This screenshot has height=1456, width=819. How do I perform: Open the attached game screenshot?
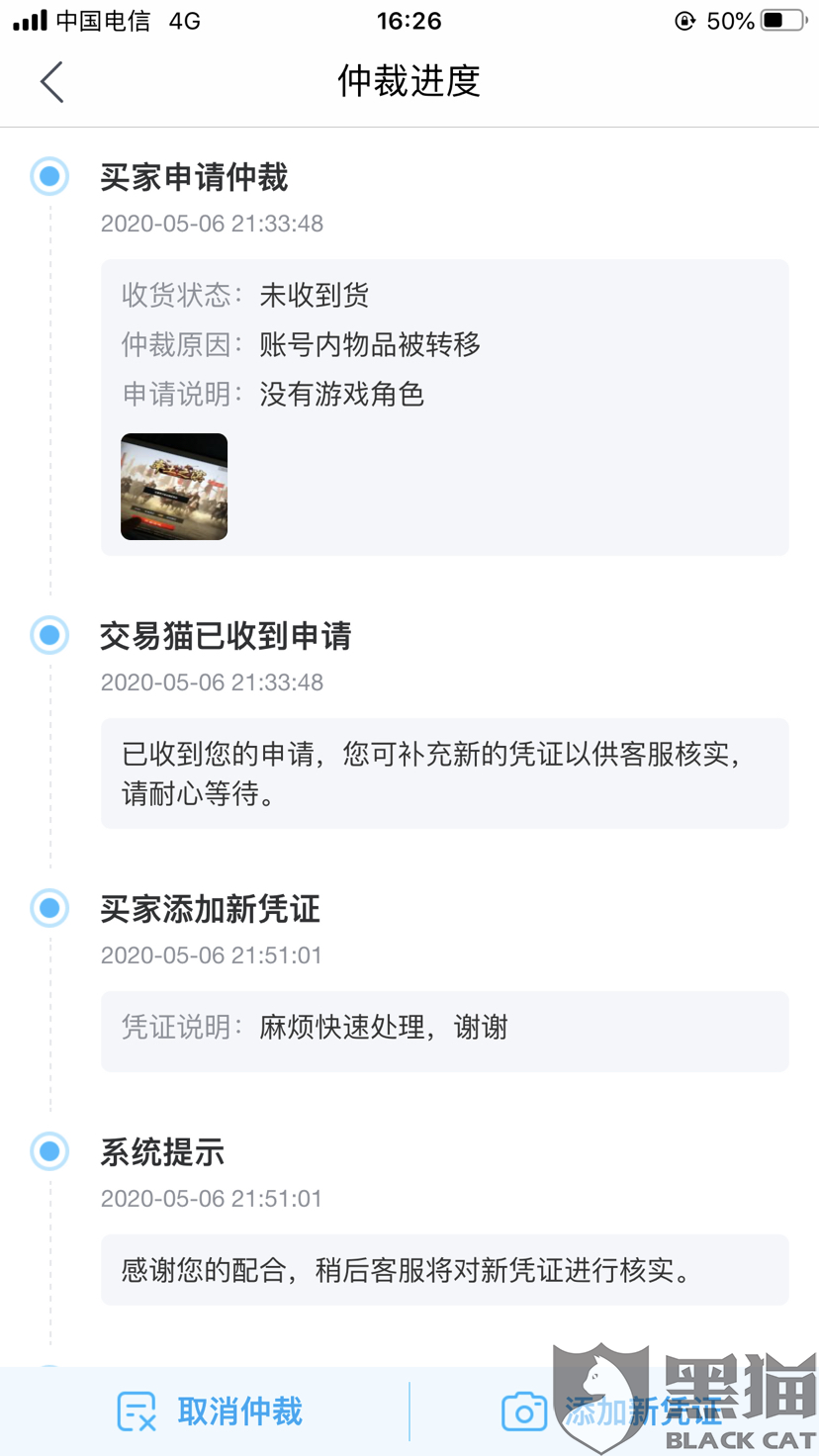pyautogui.click(x=174, y=487)
